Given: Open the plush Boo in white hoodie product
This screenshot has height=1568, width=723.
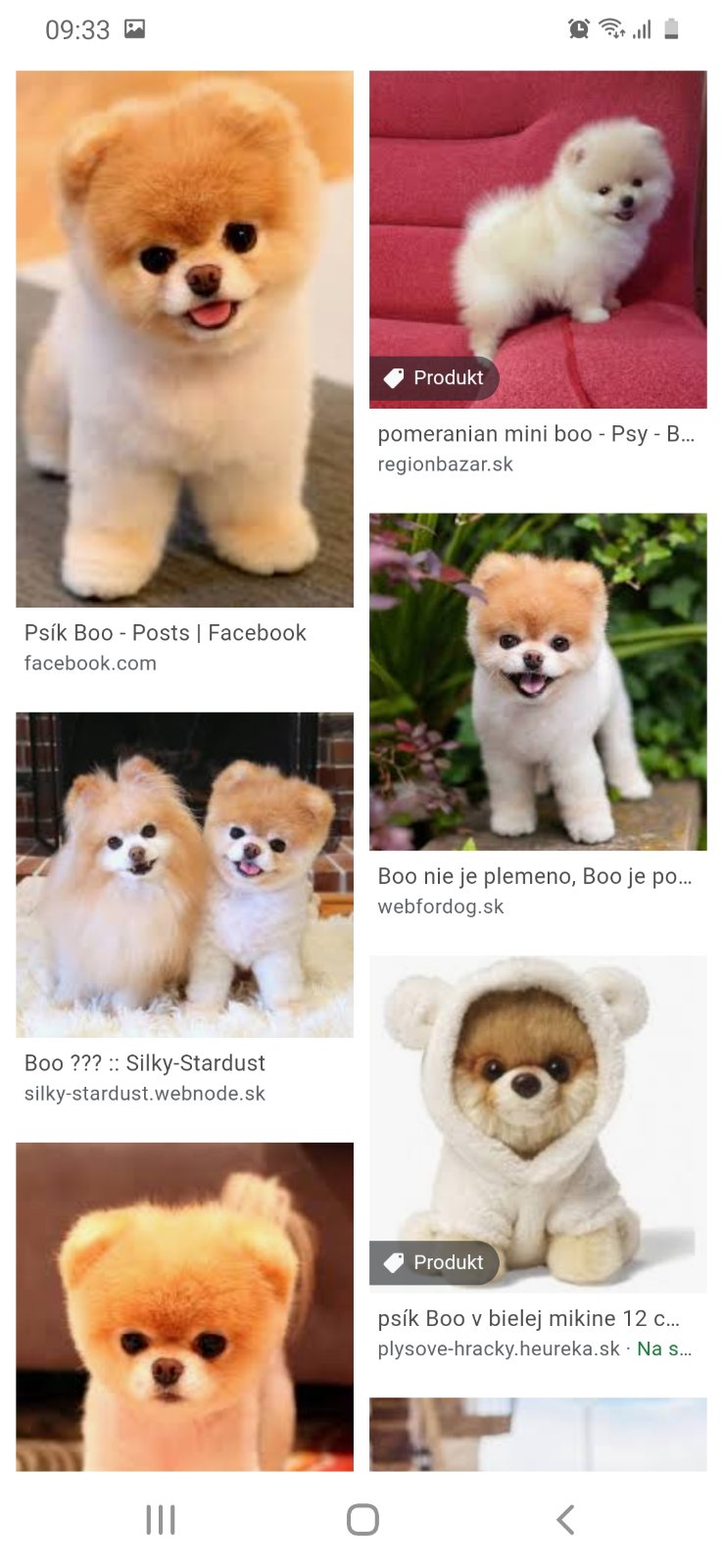Looking at the screenshot, I should coord(537,1123).
